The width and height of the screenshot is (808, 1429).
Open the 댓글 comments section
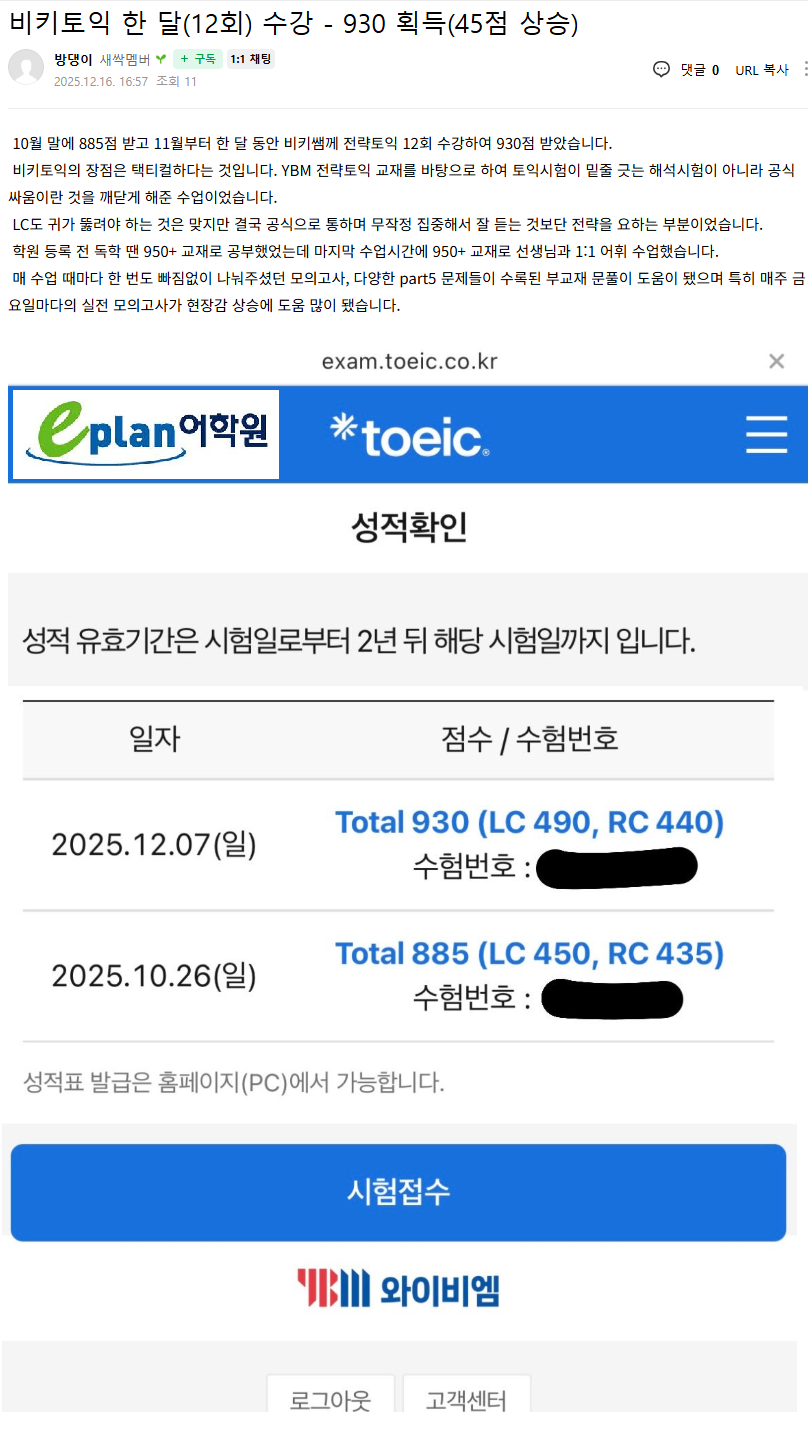pyautogui.click(x=686, y=69)
